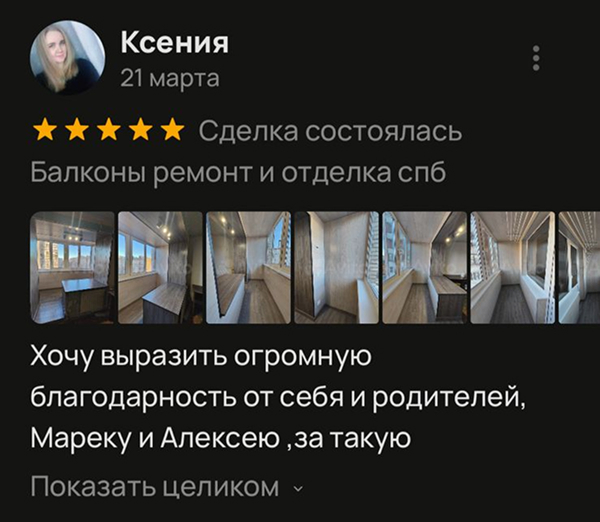The image size is (600, 522).
Task: Open the third balcony photo
Action: click(x=248, y=267)
